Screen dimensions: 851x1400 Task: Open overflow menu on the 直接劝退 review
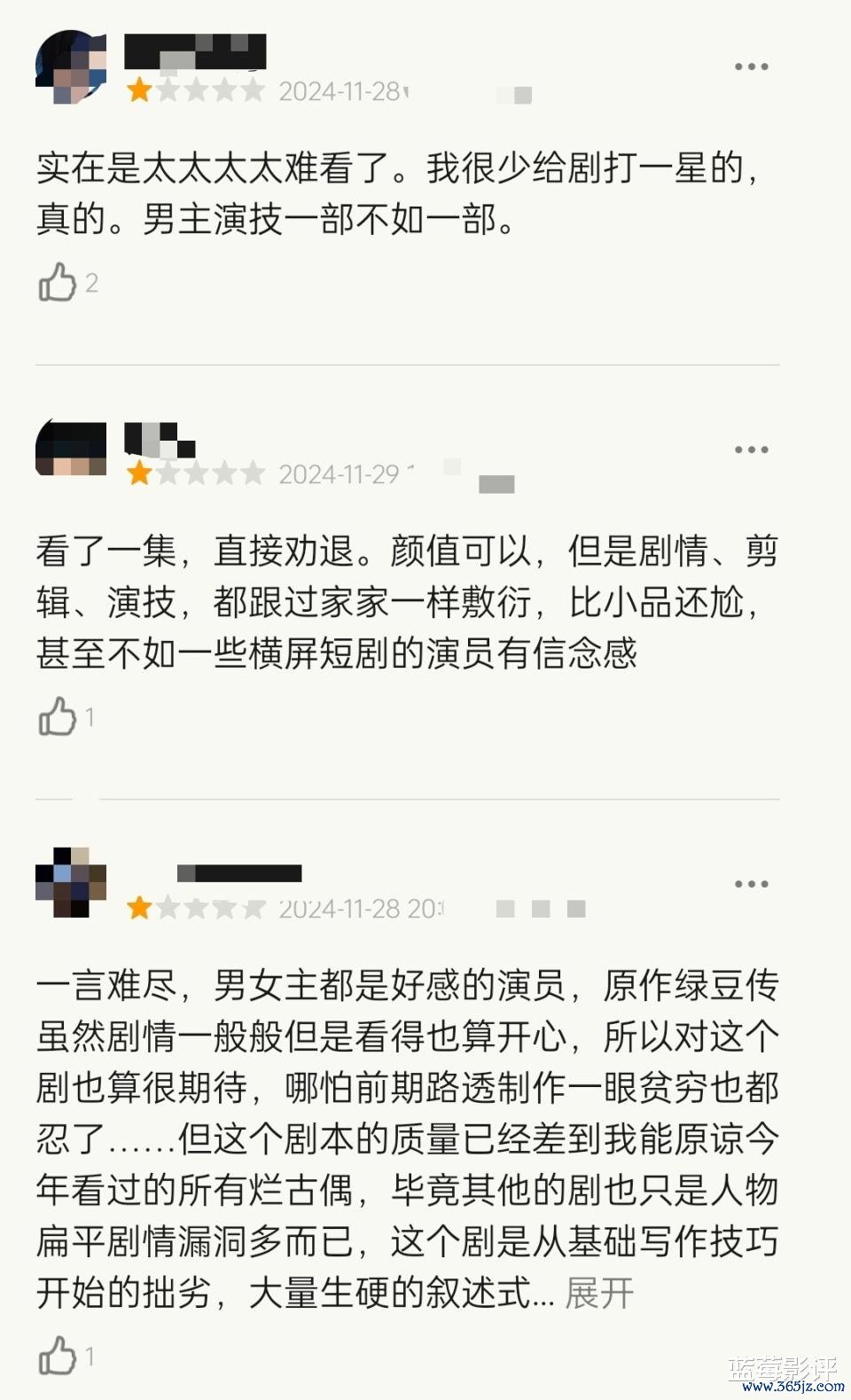tap(751, 450)
